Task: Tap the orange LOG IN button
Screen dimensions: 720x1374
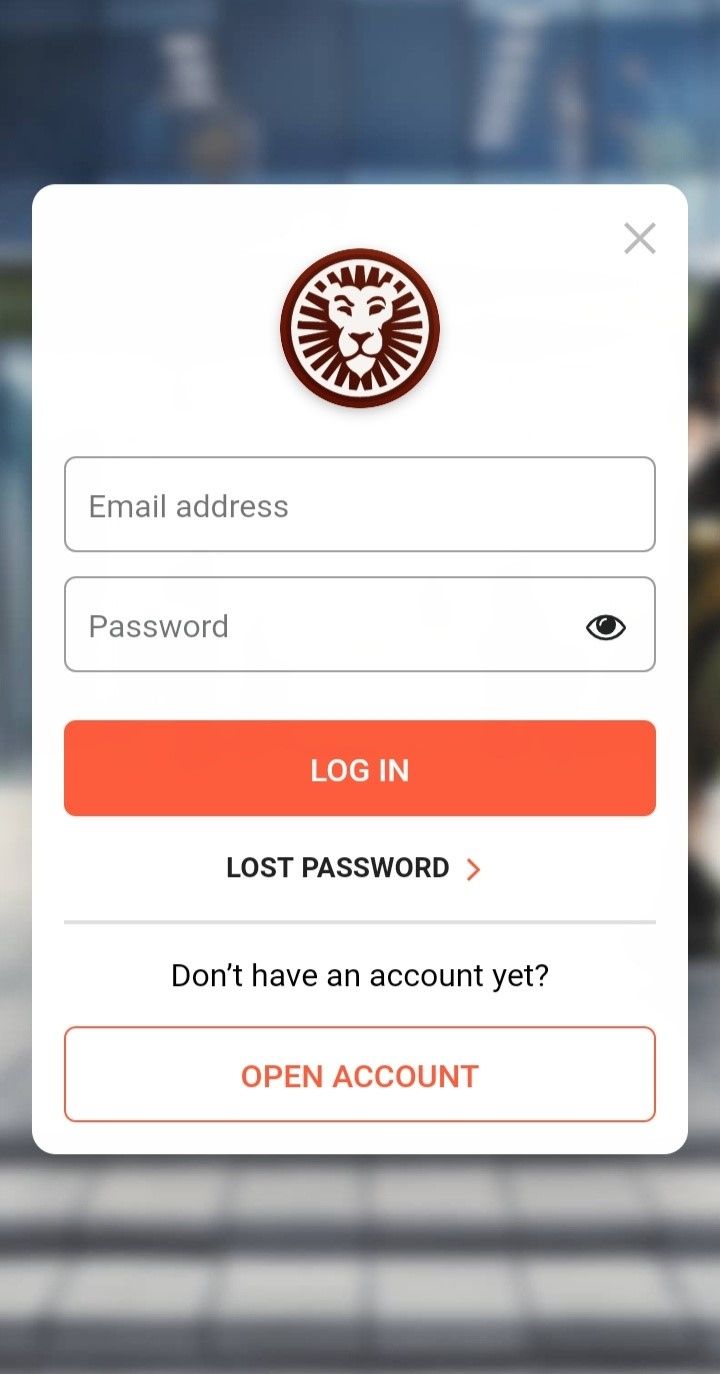Action: pyautogui.click(x=360, y=769)
